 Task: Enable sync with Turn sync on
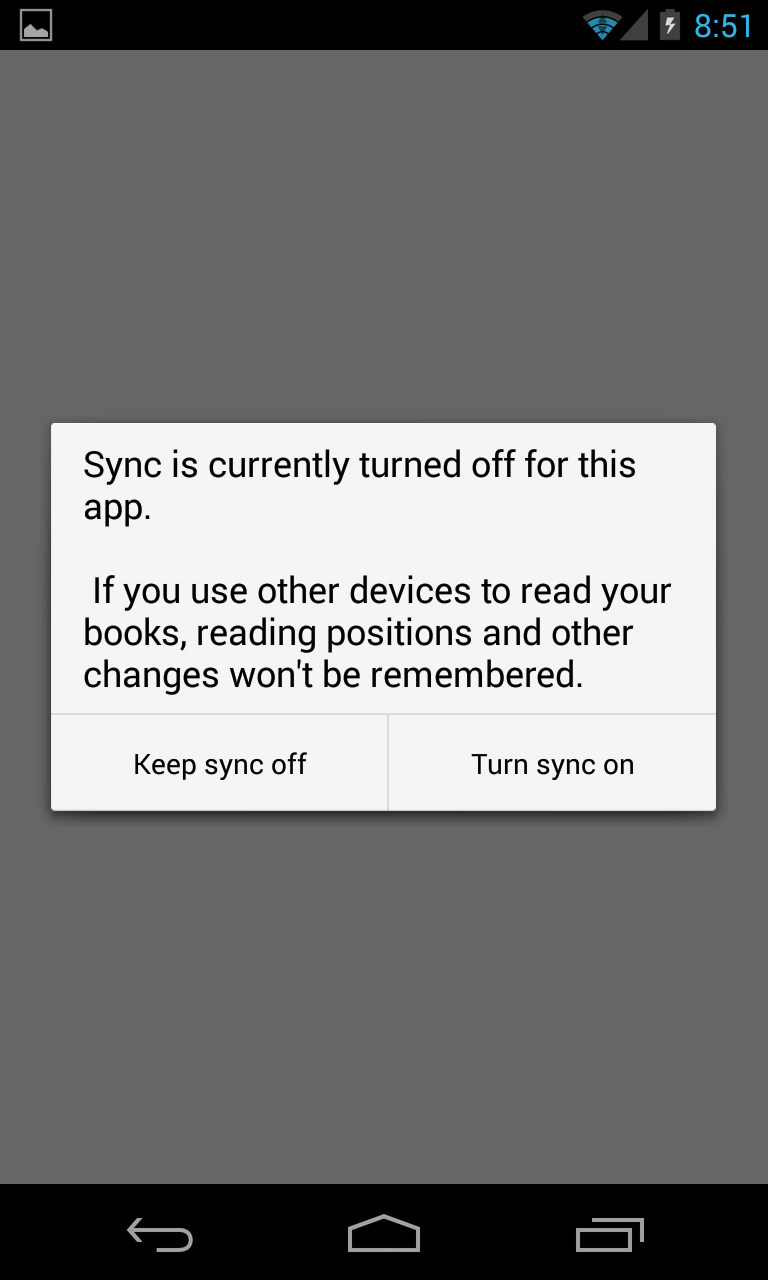(552, 763)
